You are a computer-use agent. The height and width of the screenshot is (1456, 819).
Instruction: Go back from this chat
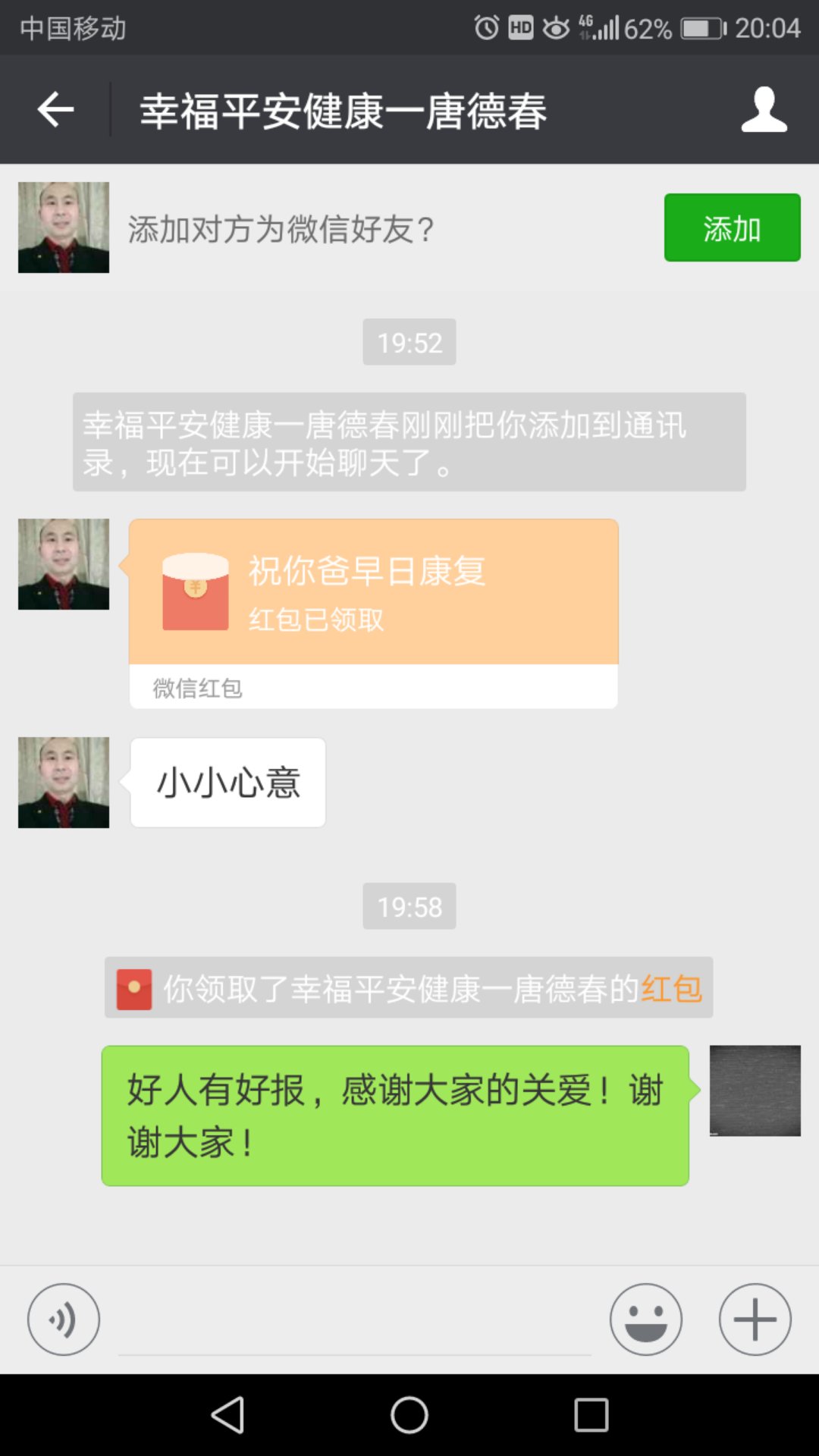point(55,110)
